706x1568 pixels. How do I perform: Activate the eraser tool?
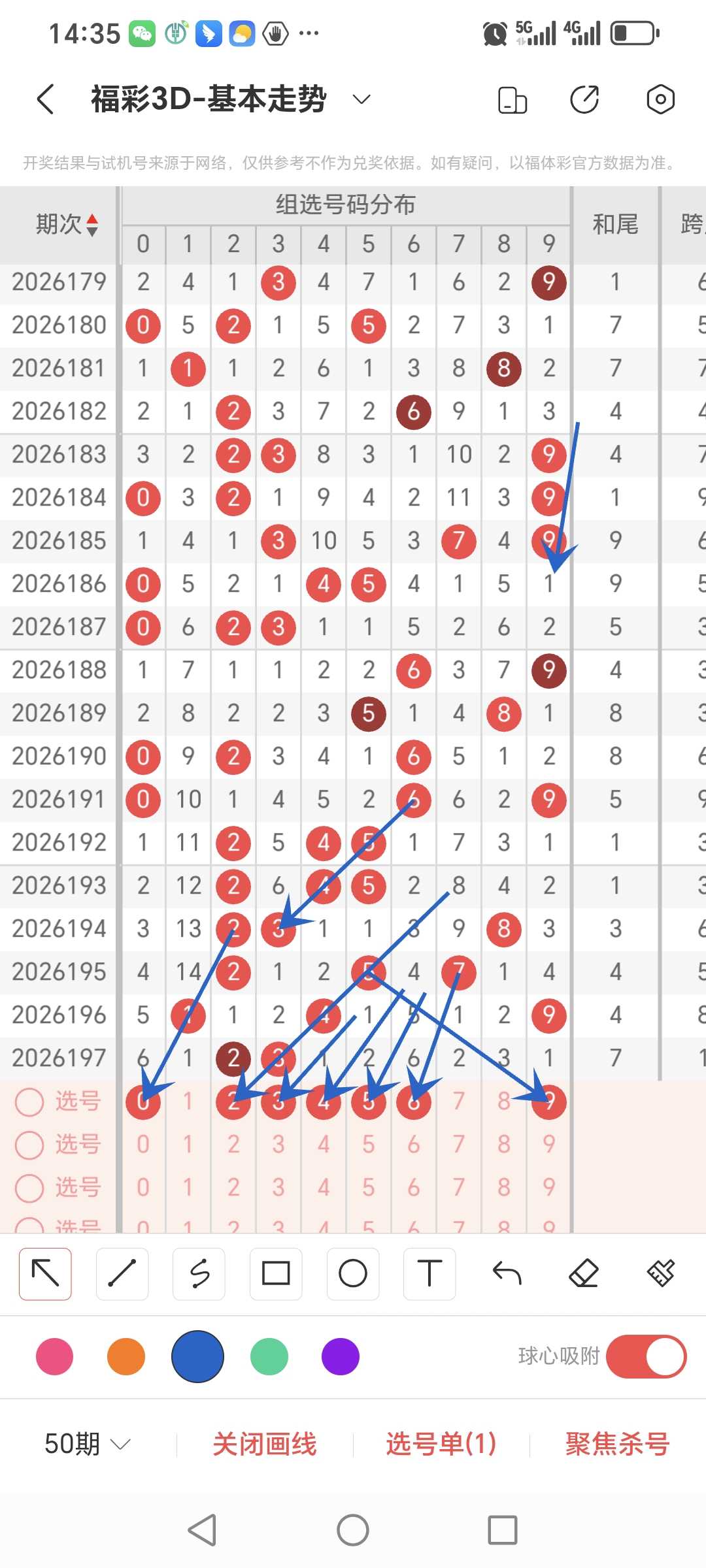tap(584, 1273)
